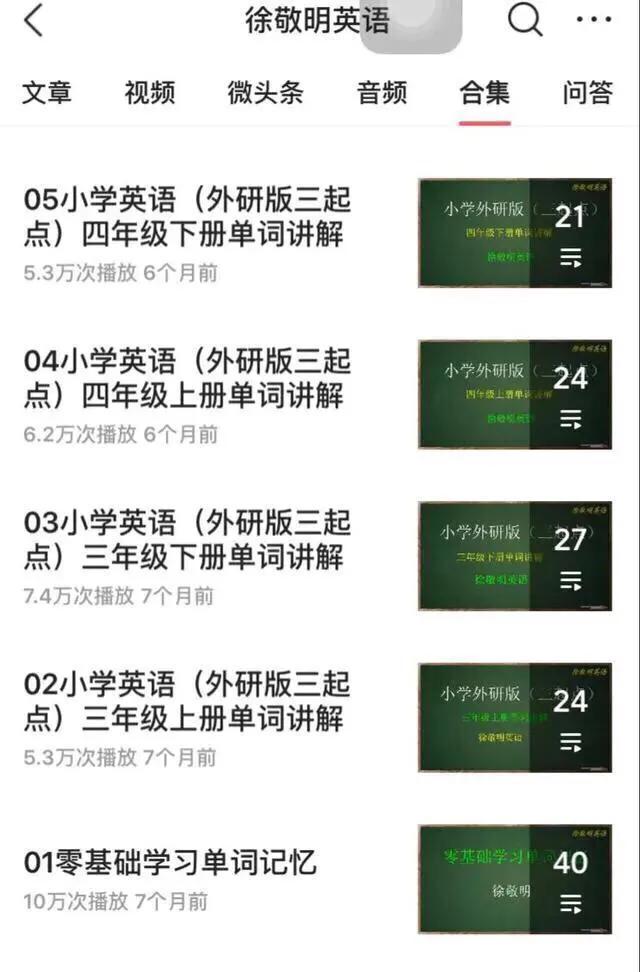Switch to the 视频 tab
The image size is (640, 972).
point(150,93)
